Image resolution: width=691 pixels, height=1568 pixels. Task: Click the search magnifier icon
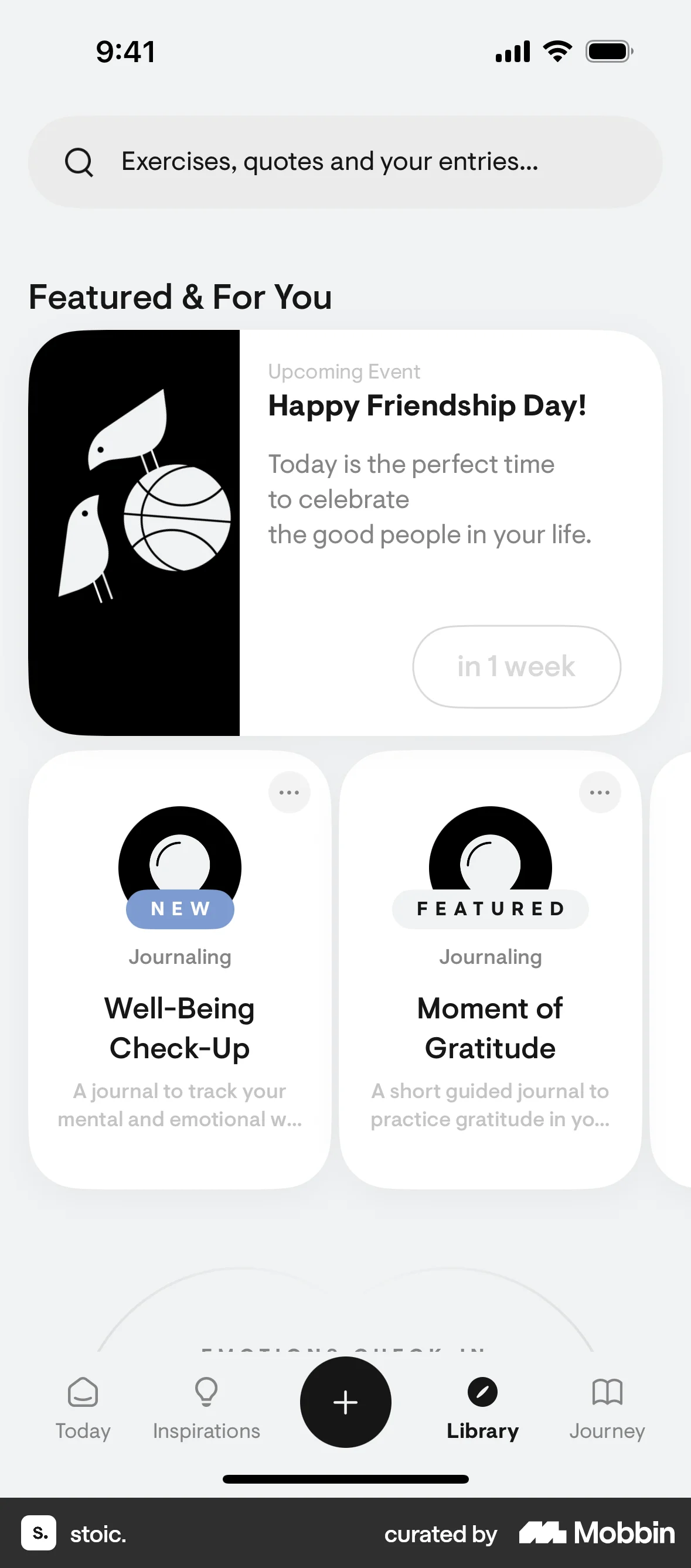[x=80, y=162]
